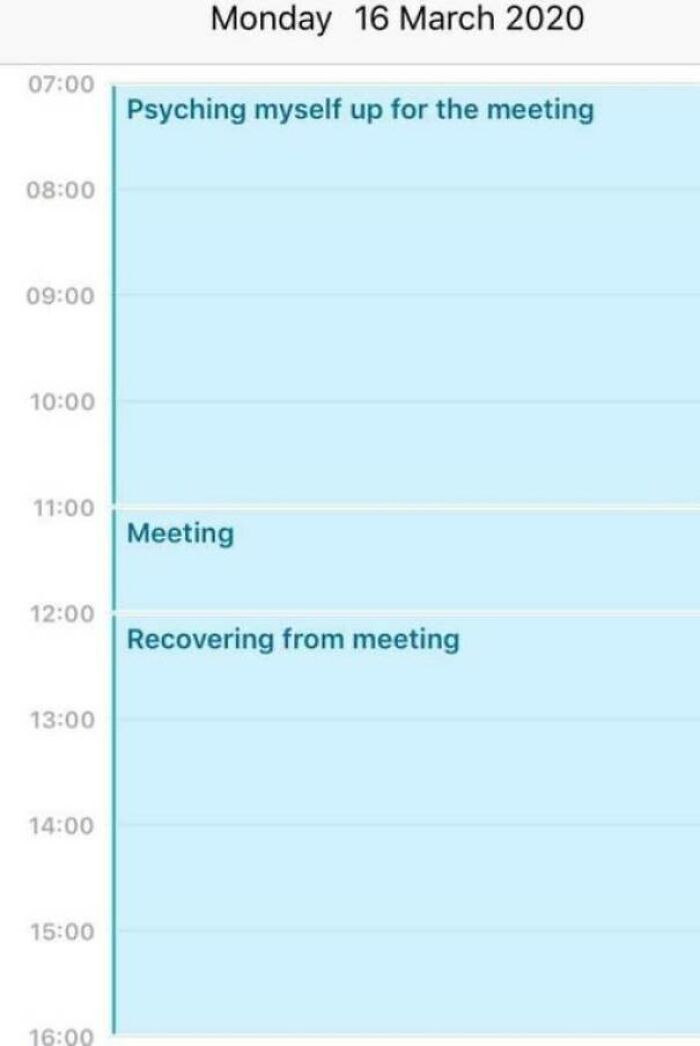Open the 'Psyching myself up for the meeting' event
Image resolution: width=700 pixels, height=1046 pixels.
406,294
